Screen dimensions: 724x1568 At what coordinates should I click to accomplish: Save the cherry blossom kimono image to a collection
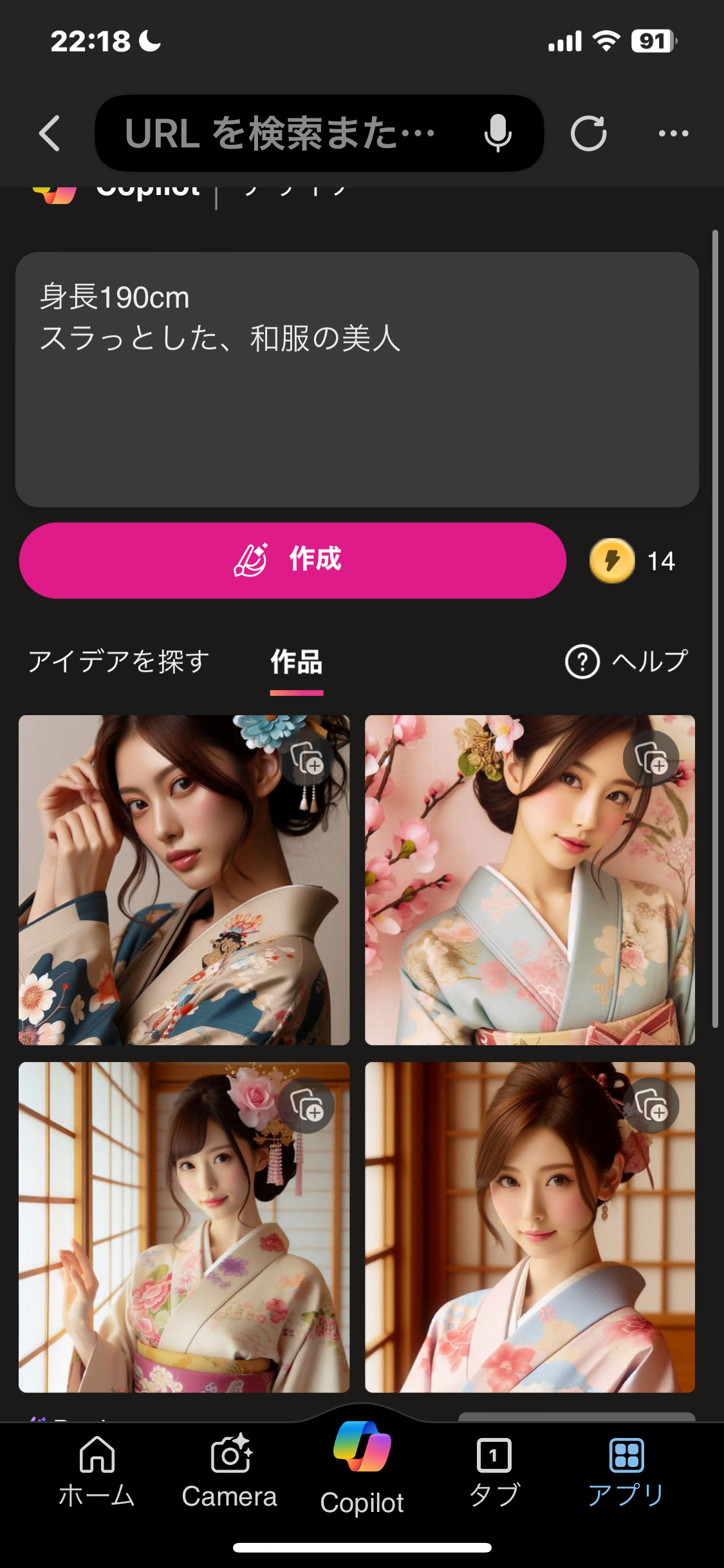click(x=651, y=758)
